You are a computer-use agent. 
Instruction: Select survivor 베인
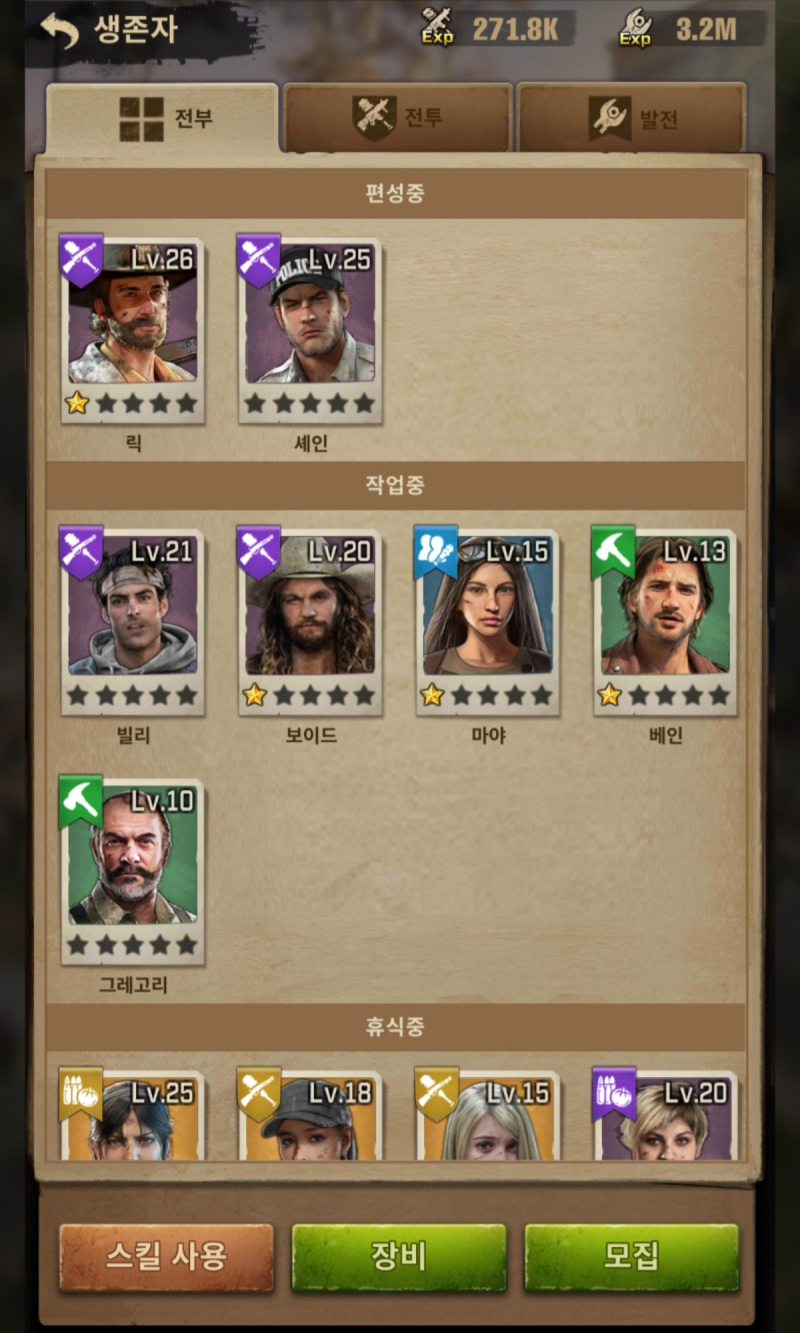tap(665, 622)
